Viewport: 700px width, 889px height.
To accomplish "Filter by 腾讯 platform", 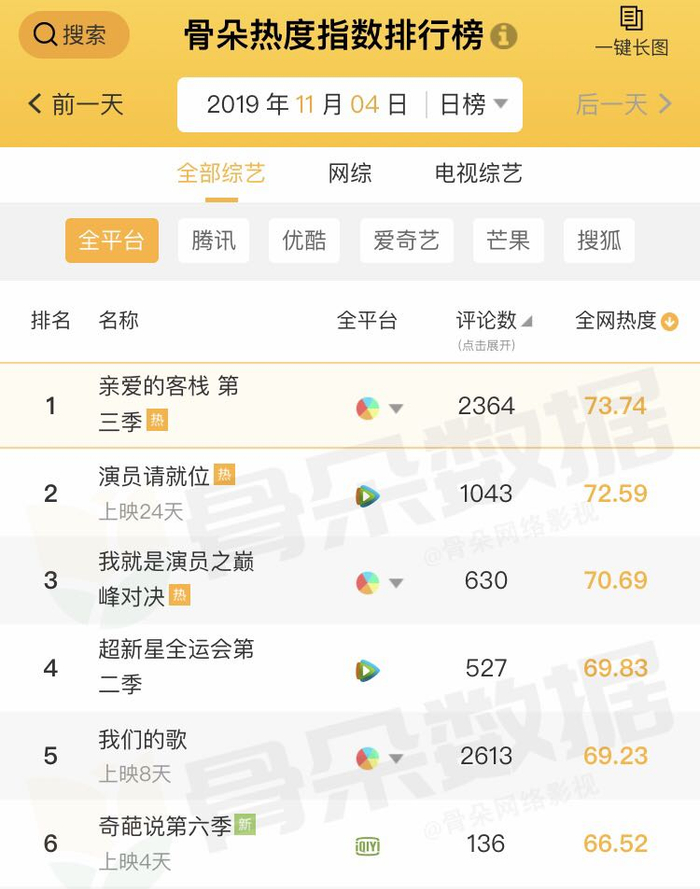I will click(214, 241).
